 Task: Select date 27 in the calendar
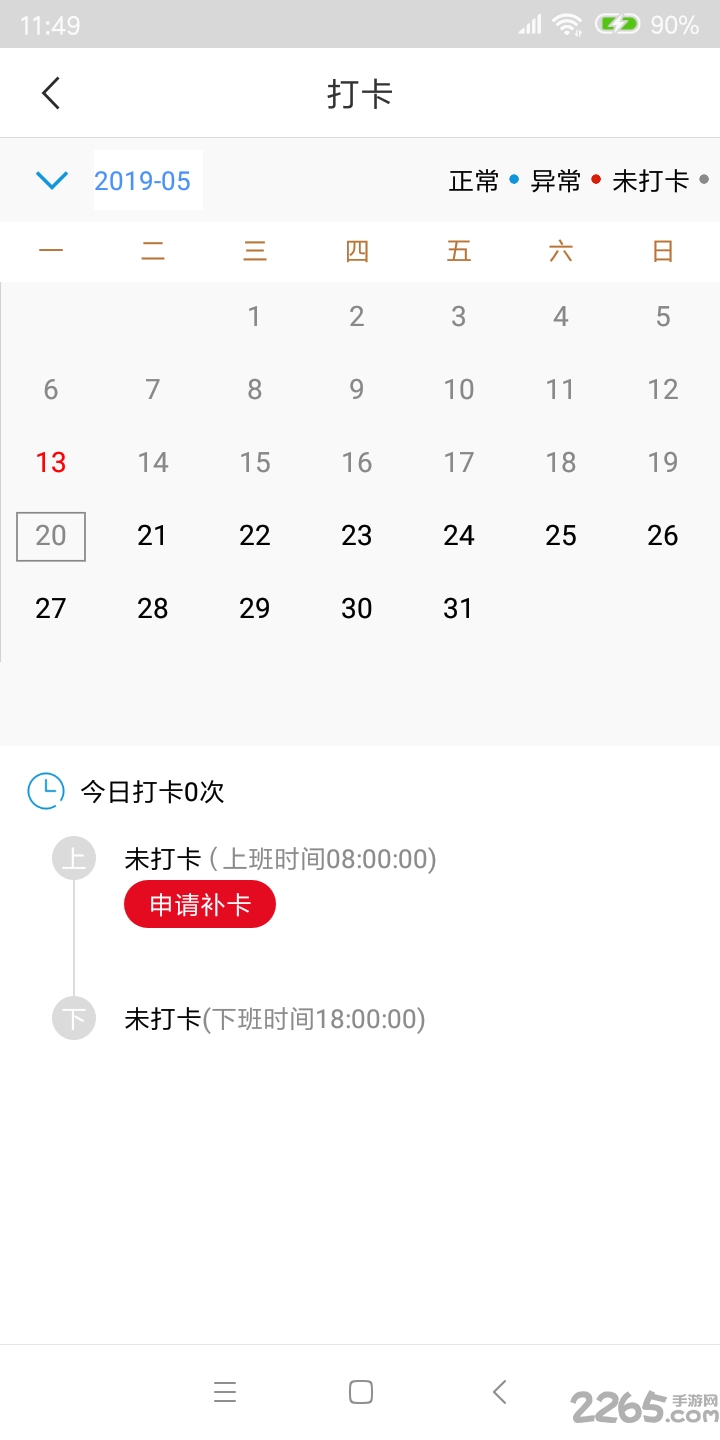point(51,608)
